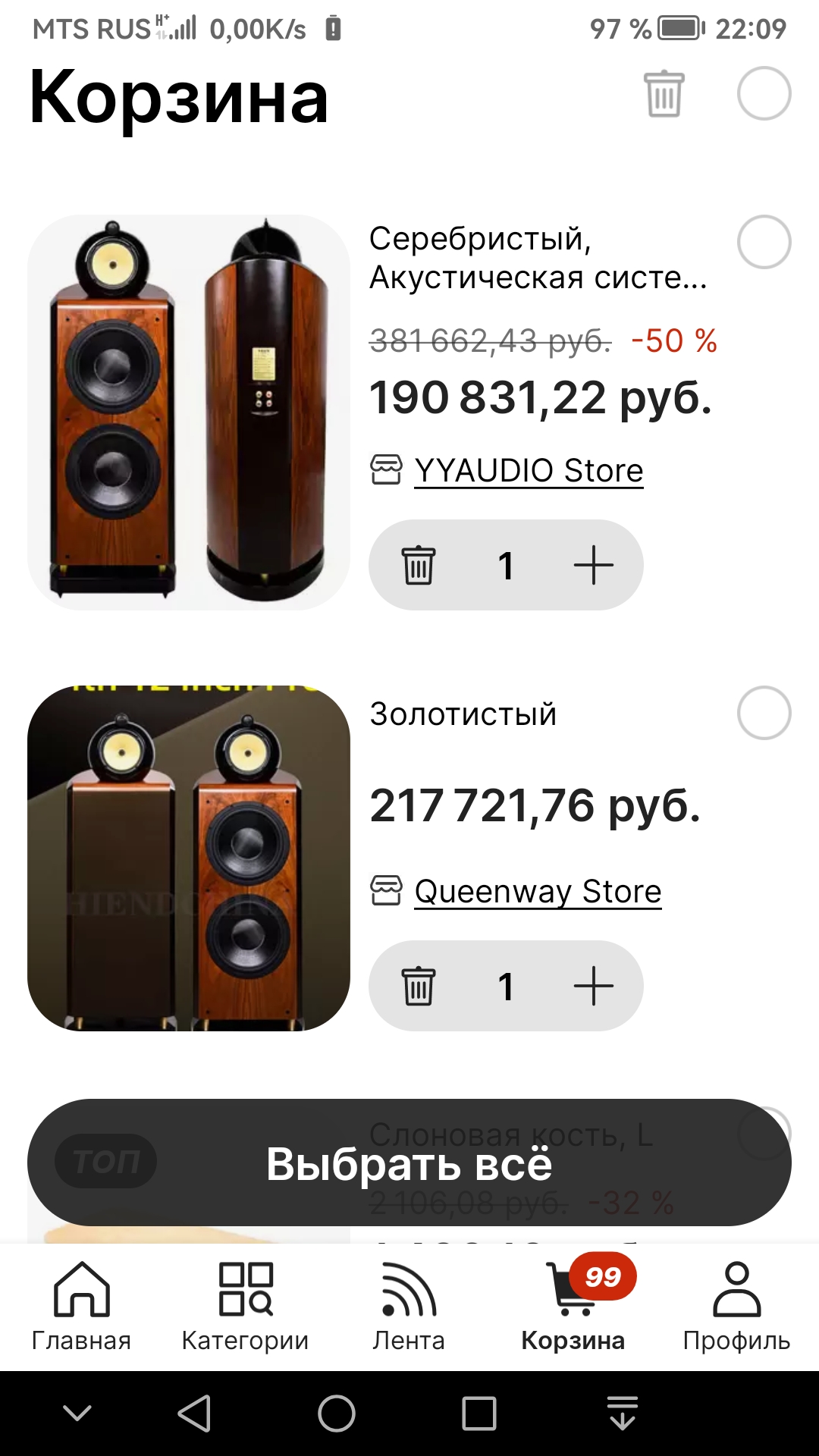This screenshot has width=819, height=1456.
Task: Visit the Queenway Store page
Action: [x=538, y=892]
